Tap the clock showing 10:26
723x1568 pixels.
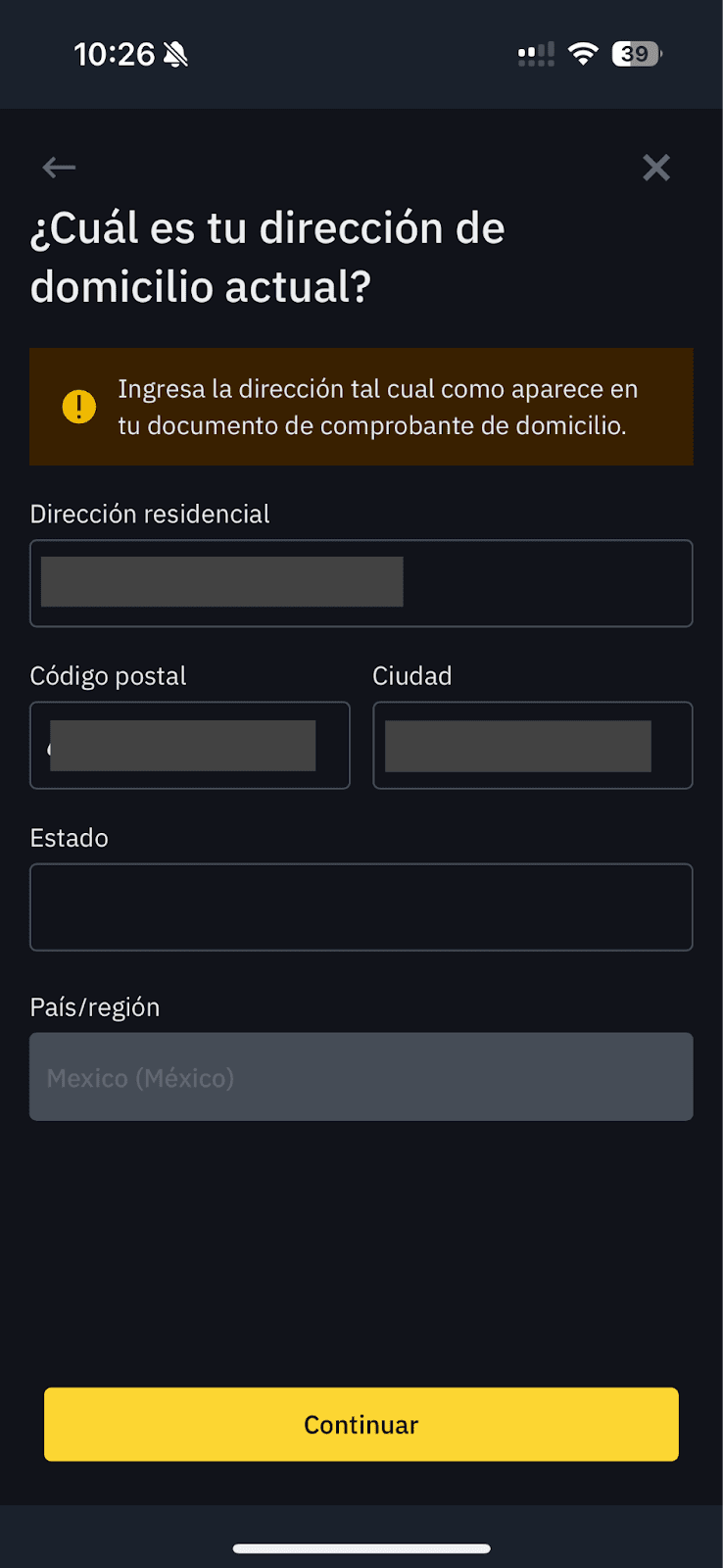115,54
